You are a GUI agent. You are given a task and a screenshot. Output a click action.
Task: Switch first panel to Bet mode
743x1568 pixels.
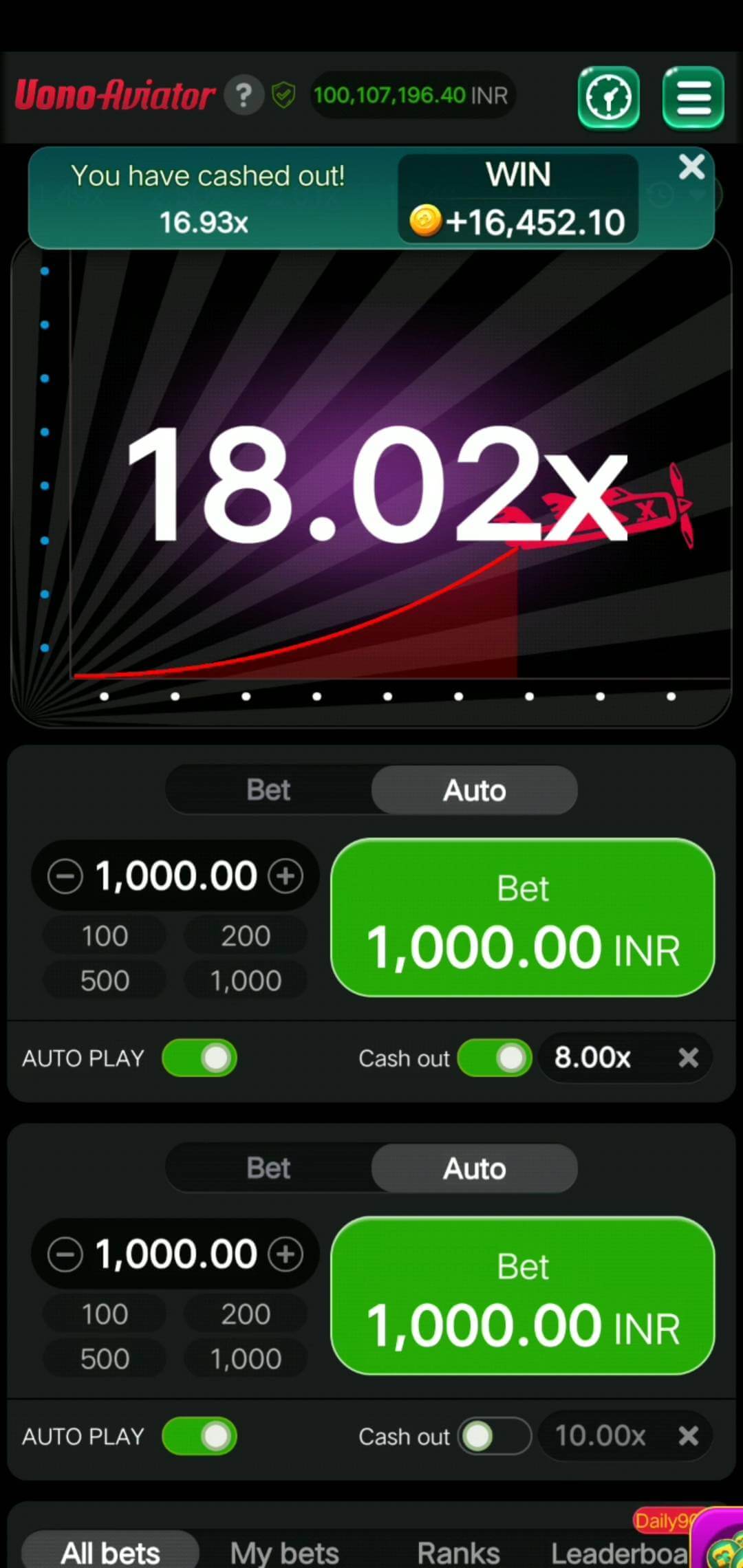268,790
